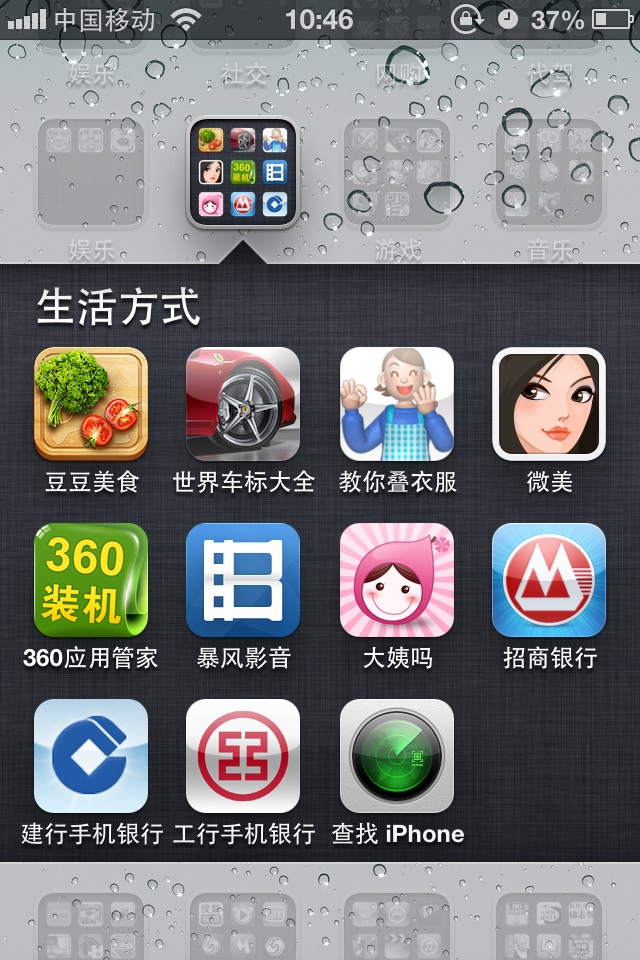Launch 建行手机银行
640x960 pixels.
[x=91, y=756]
